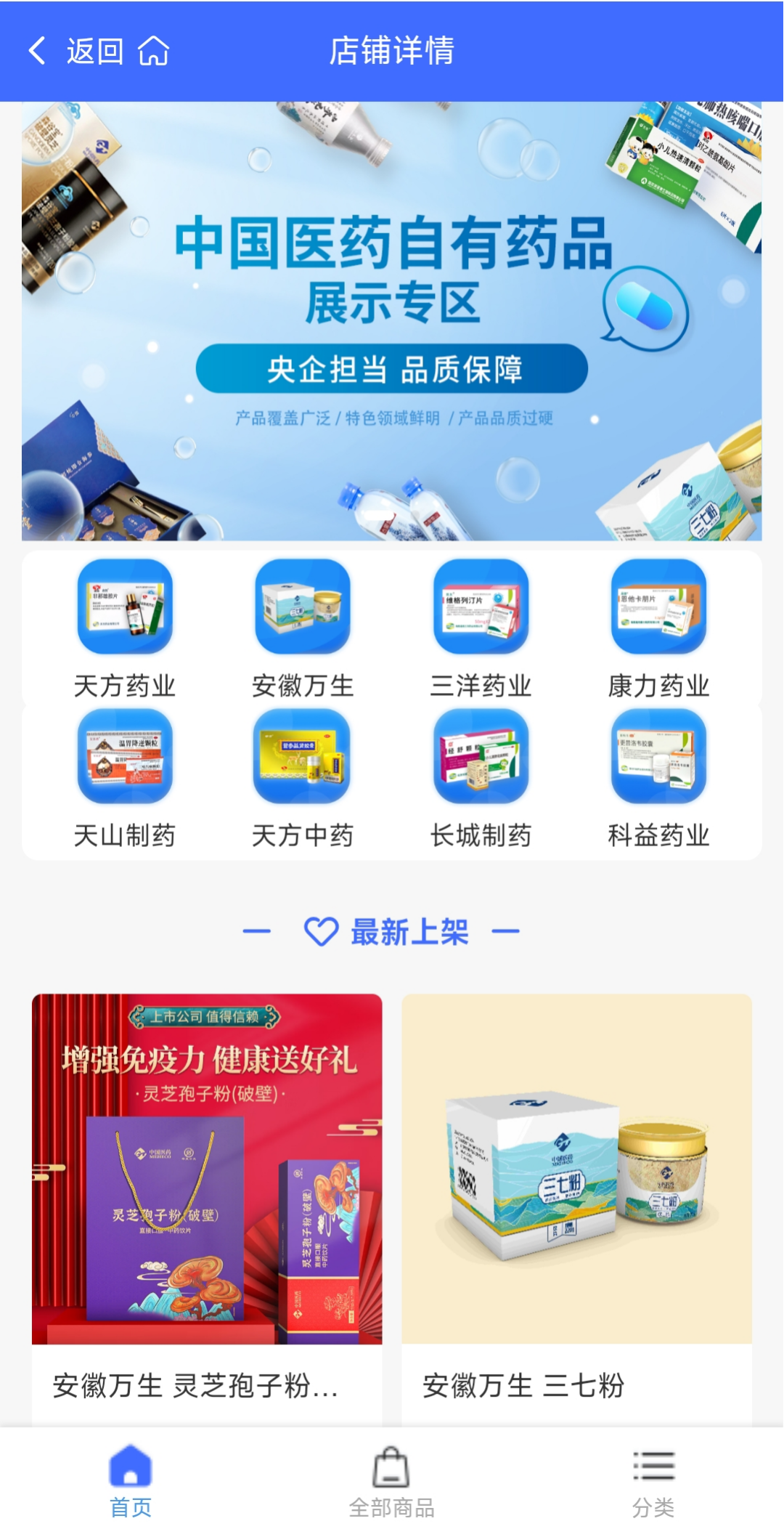Open 康力药业 brand category
Viewport: 784px width, 1529px height.
658,628
